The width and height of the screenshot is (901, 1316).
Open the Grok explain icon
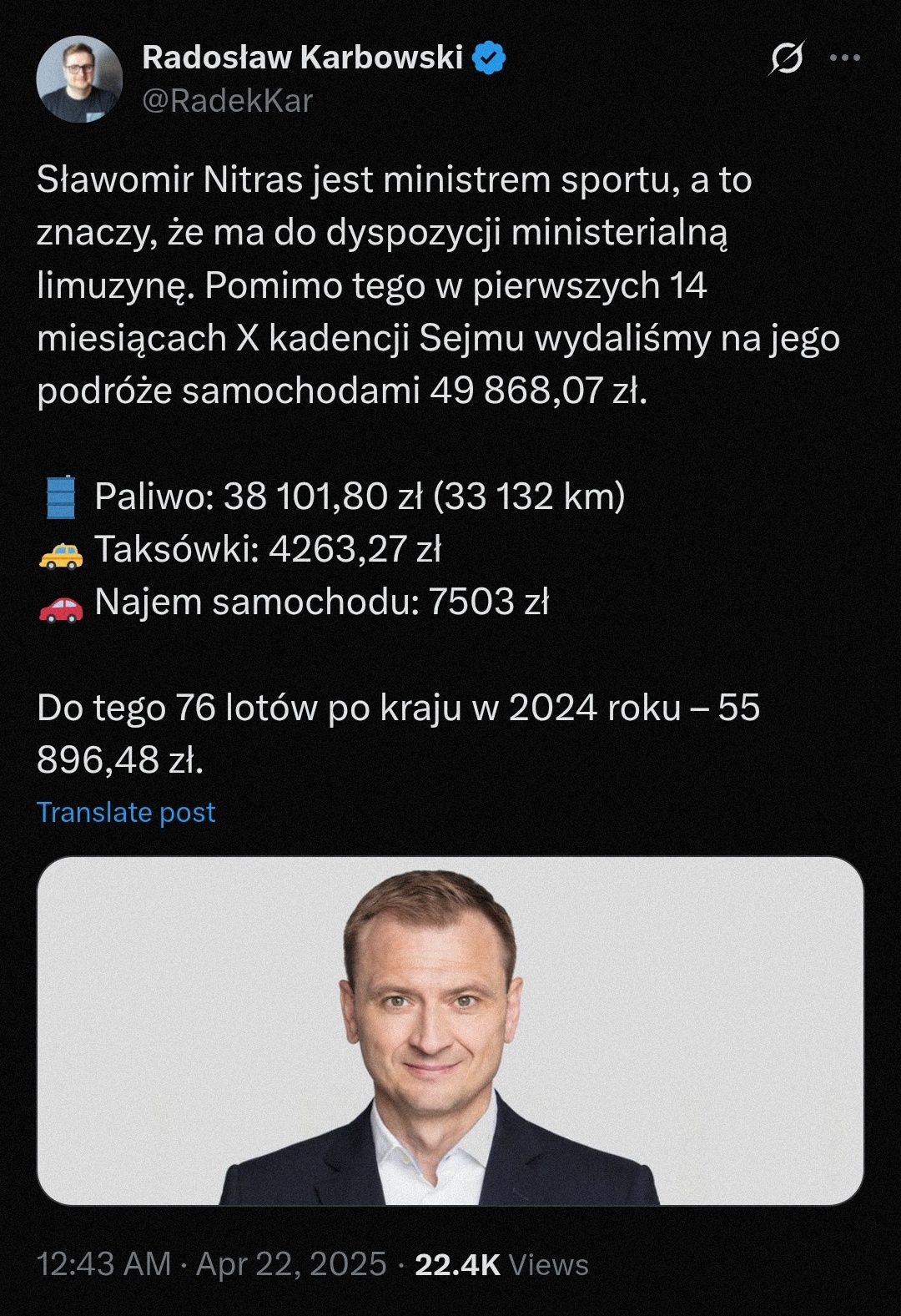[786, 58]
